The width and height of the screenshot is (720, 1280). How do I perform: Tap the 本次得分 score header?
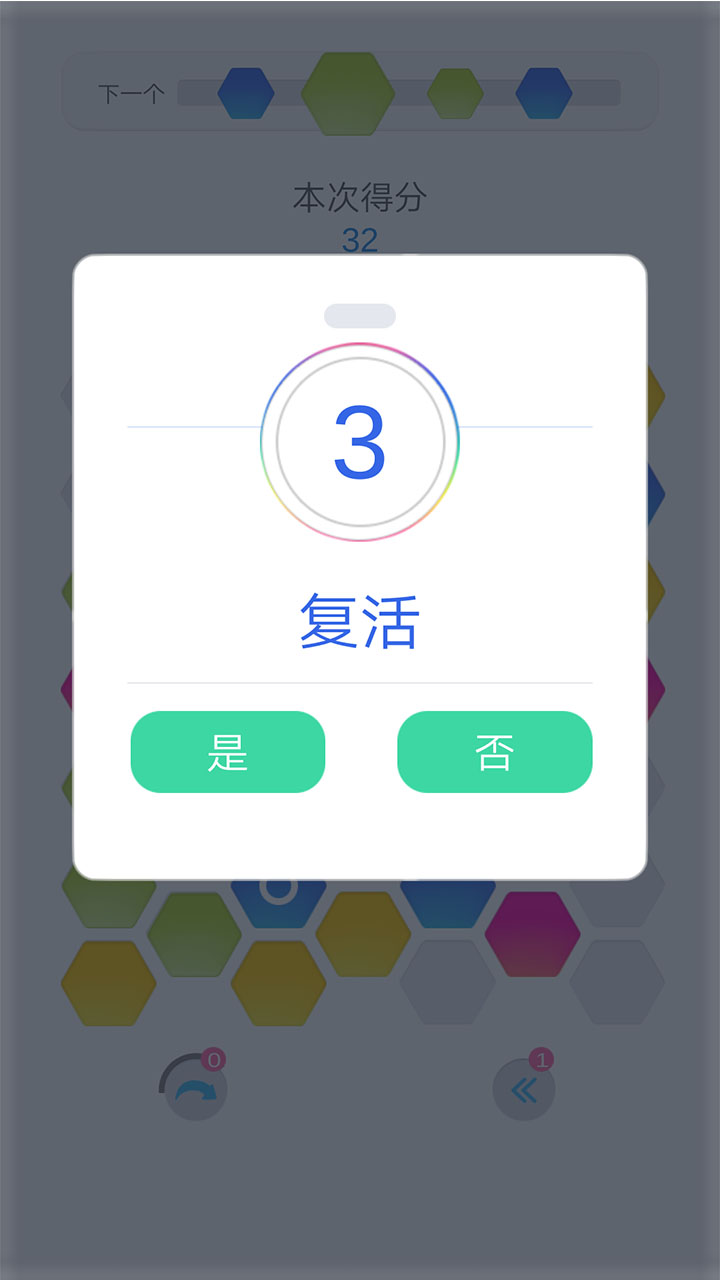click(x=360, y=198)
